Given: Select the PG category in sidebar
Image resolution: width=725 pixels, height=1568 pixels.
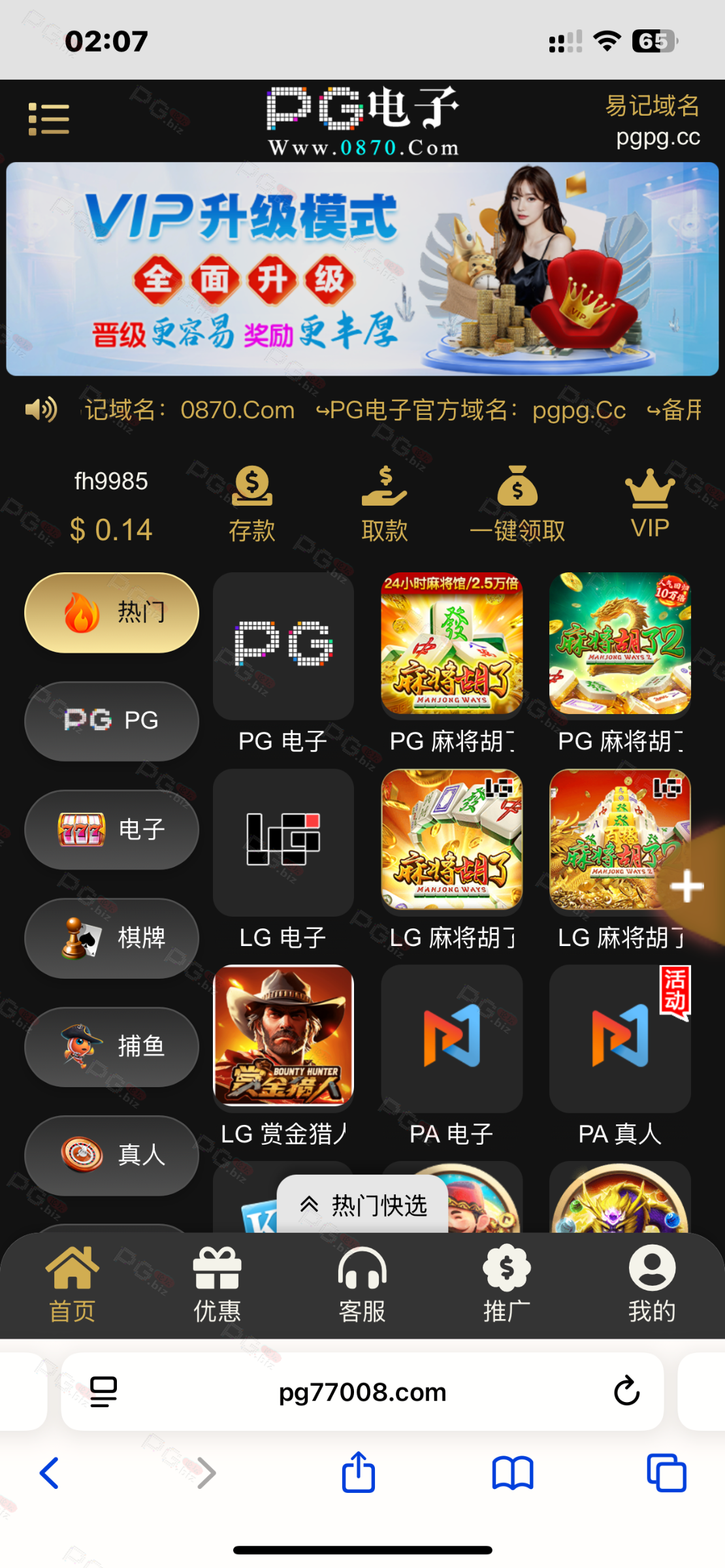Looking at the screenshot, I should click(x=112, y=721).
